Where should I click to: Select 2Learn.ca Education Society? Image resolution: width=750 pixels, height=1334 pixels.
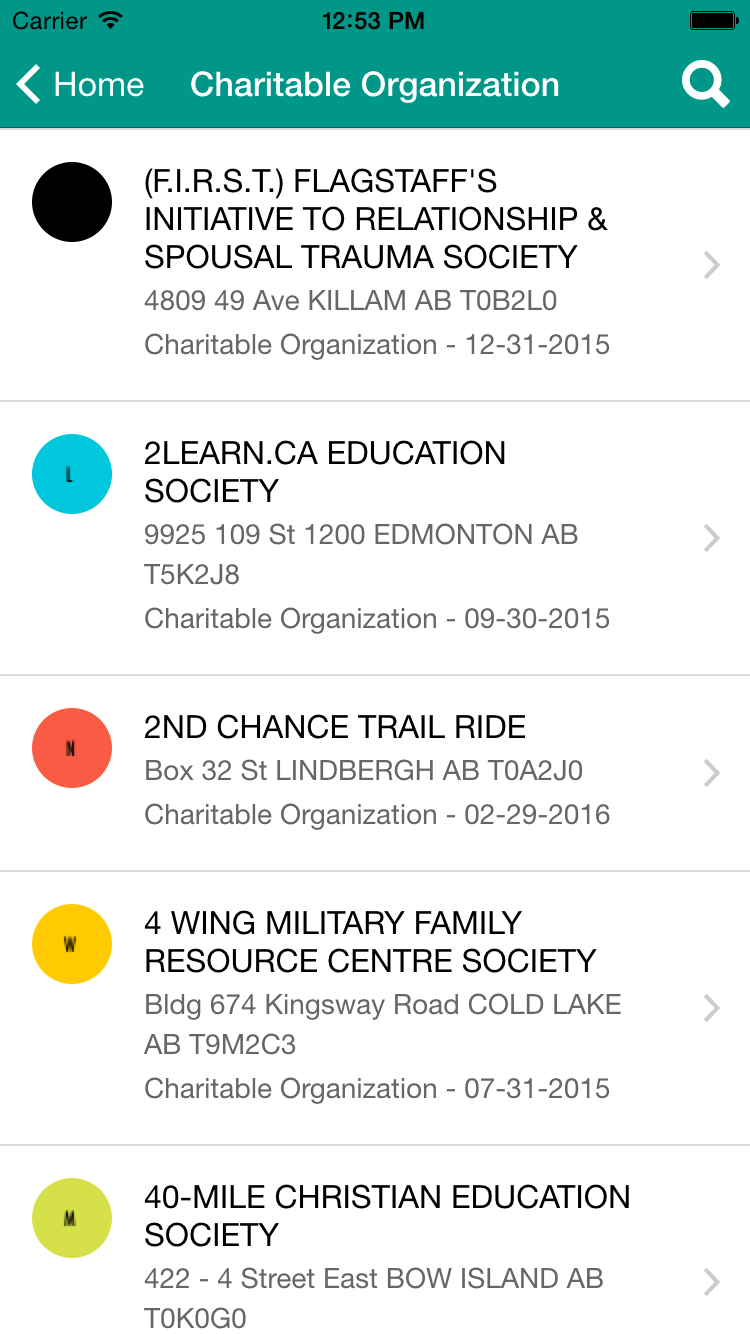375,537
